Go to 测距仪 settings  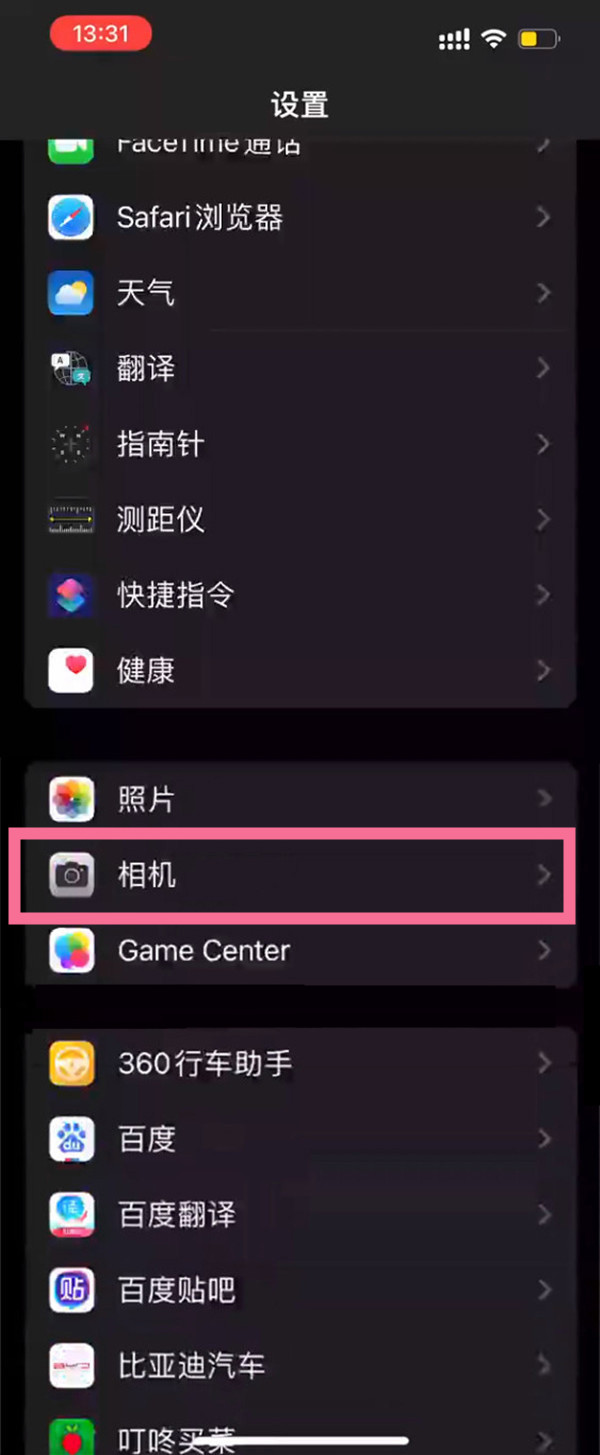coord(300,520)
